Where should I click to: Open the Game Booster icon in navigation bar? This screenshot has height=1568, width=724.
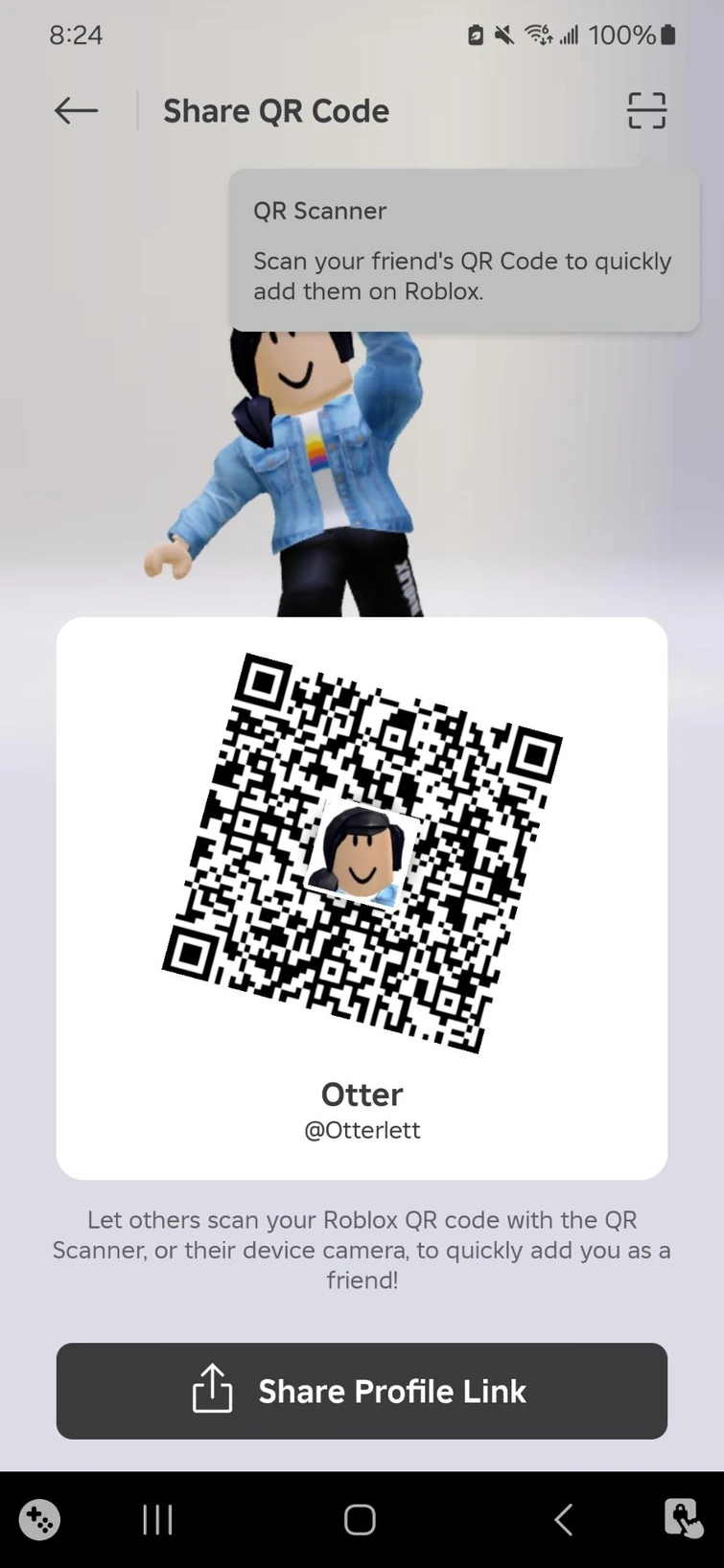coord(38,1520)
